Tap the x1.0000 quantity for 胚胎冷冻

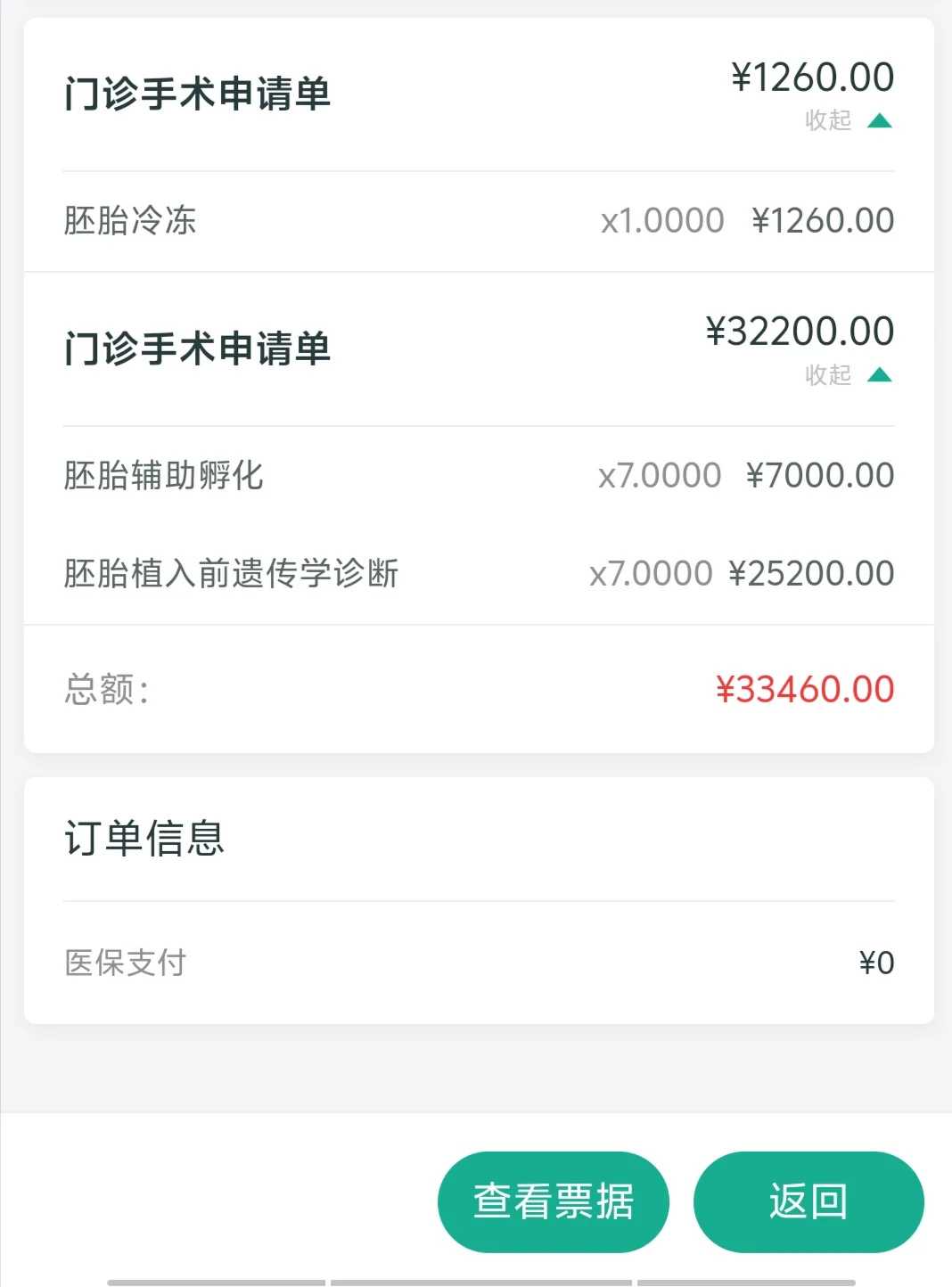click(663, 220)
